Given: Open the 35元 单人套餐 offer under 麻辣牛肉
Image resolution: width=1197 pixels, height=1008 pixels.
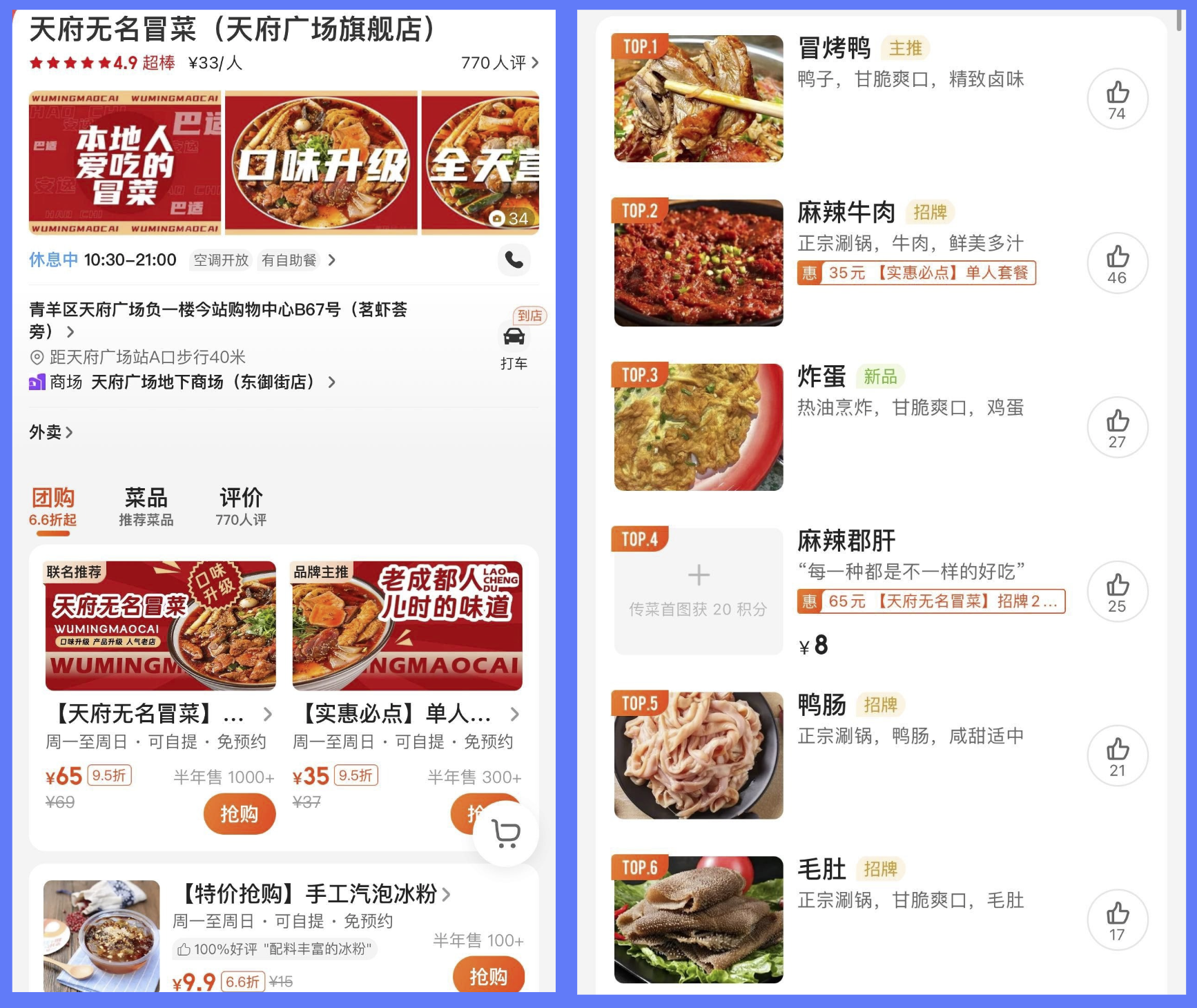Looking at the screenshot, I should (x=916, y=273).
